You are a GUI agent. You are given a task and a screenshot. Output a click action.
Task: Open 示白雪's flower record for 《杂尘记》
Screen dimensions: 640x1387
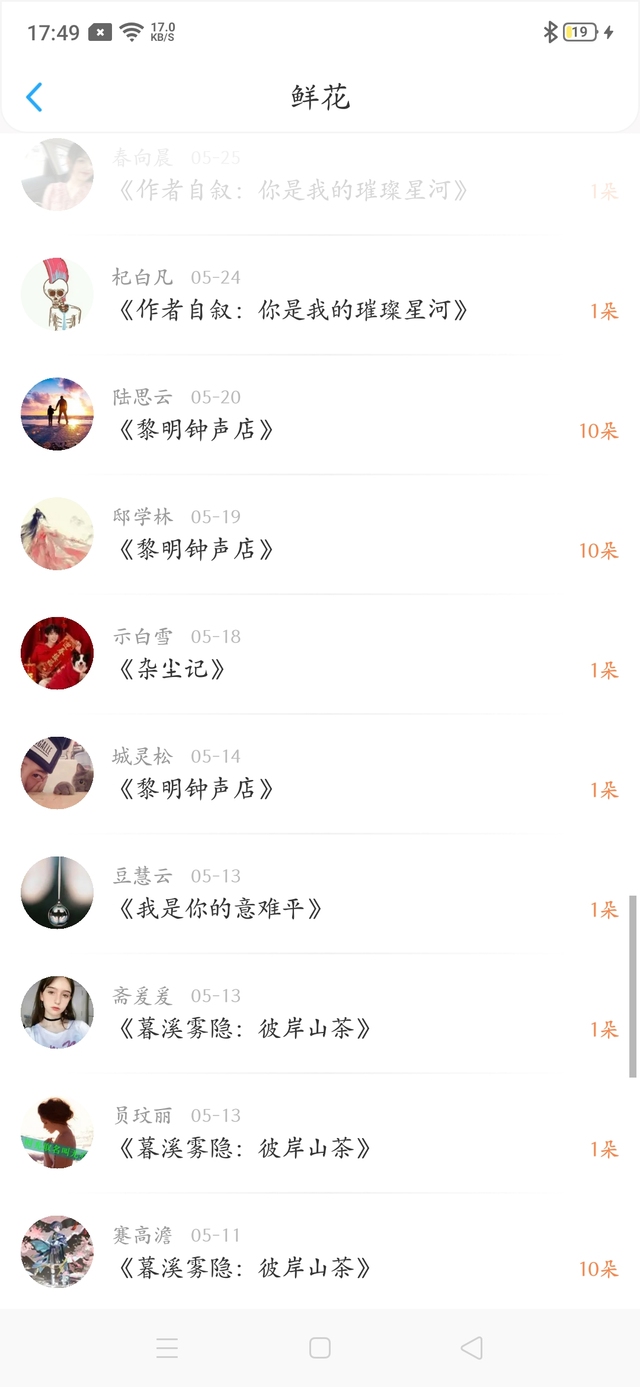click(x=320, y=655)
